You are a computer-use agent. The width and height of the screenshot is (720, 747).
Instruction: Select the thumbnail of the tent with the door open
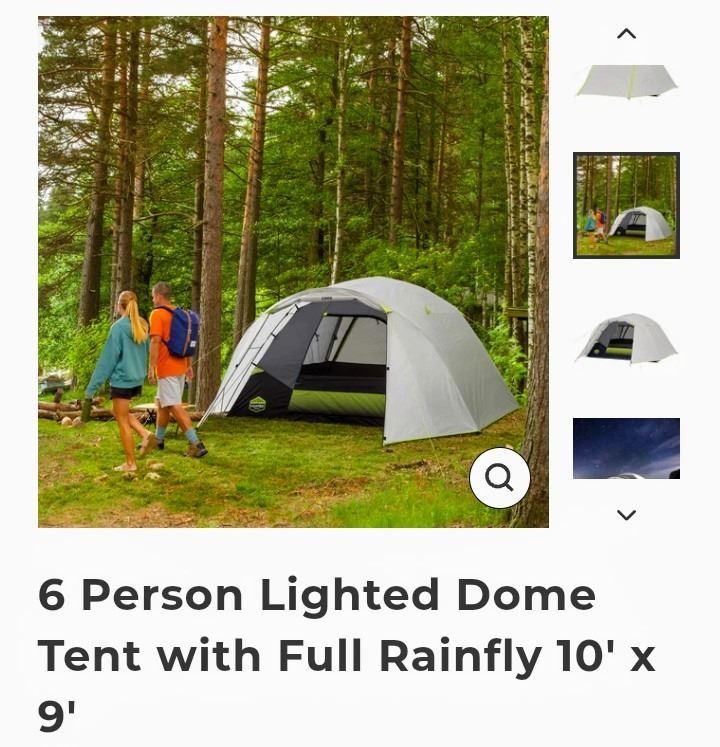click(626, 339)
